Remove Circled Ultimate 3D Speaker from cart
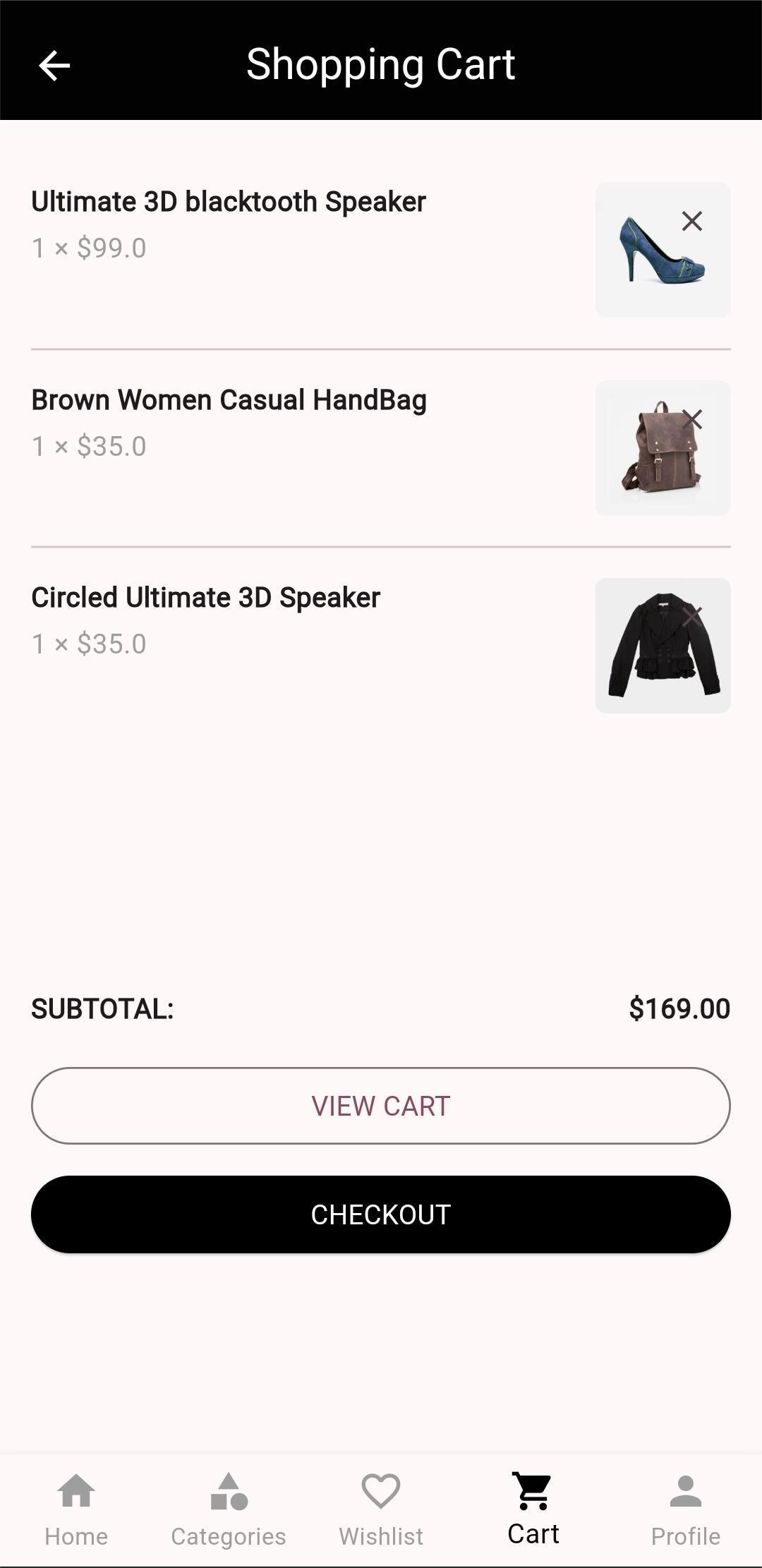This screenshot has width=762, height=1568. pos(691,617)
